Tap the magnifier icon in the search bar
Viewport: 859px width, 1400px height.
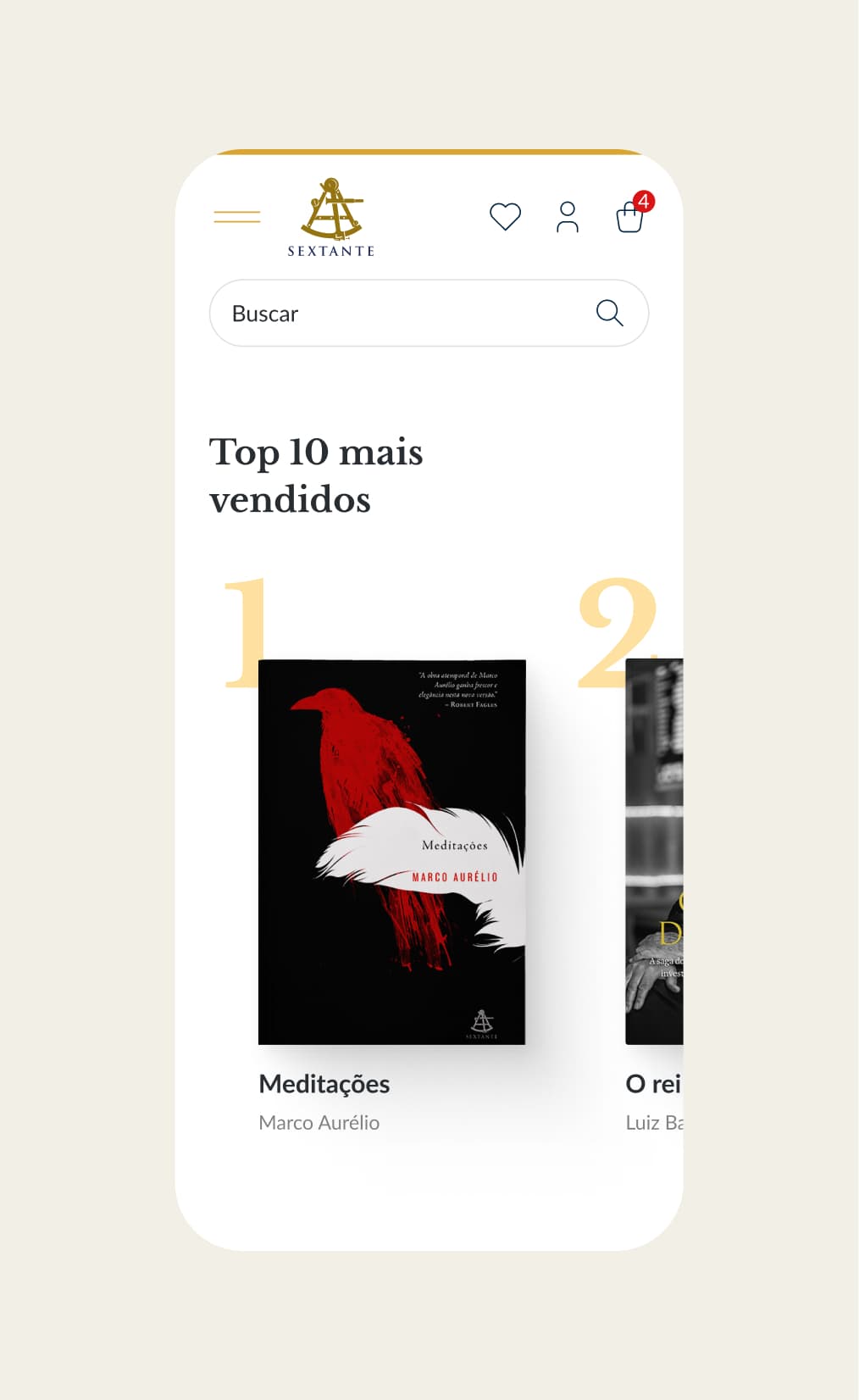pos(609,314)
